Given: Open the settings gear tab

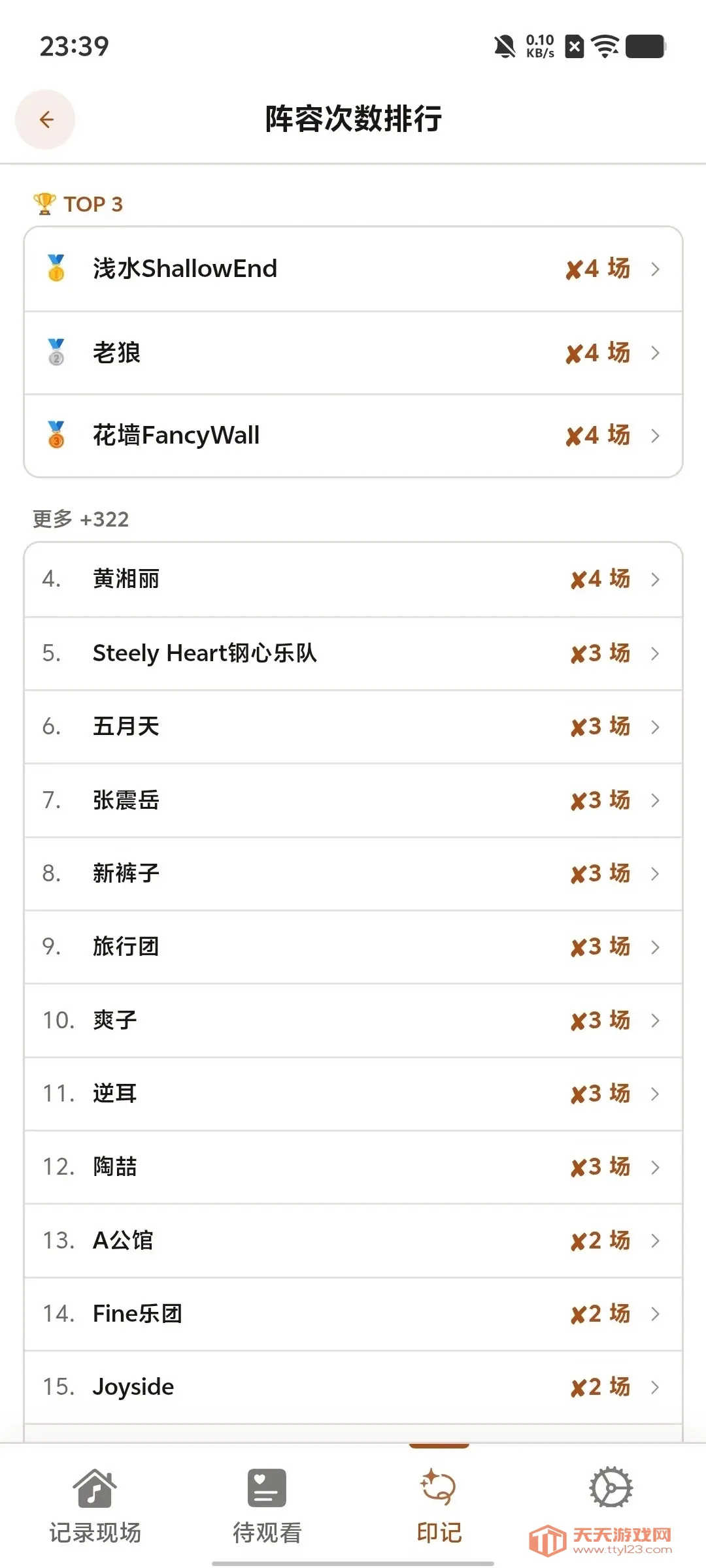Looking at the screenshot, I should click(x=611, y=1488).
